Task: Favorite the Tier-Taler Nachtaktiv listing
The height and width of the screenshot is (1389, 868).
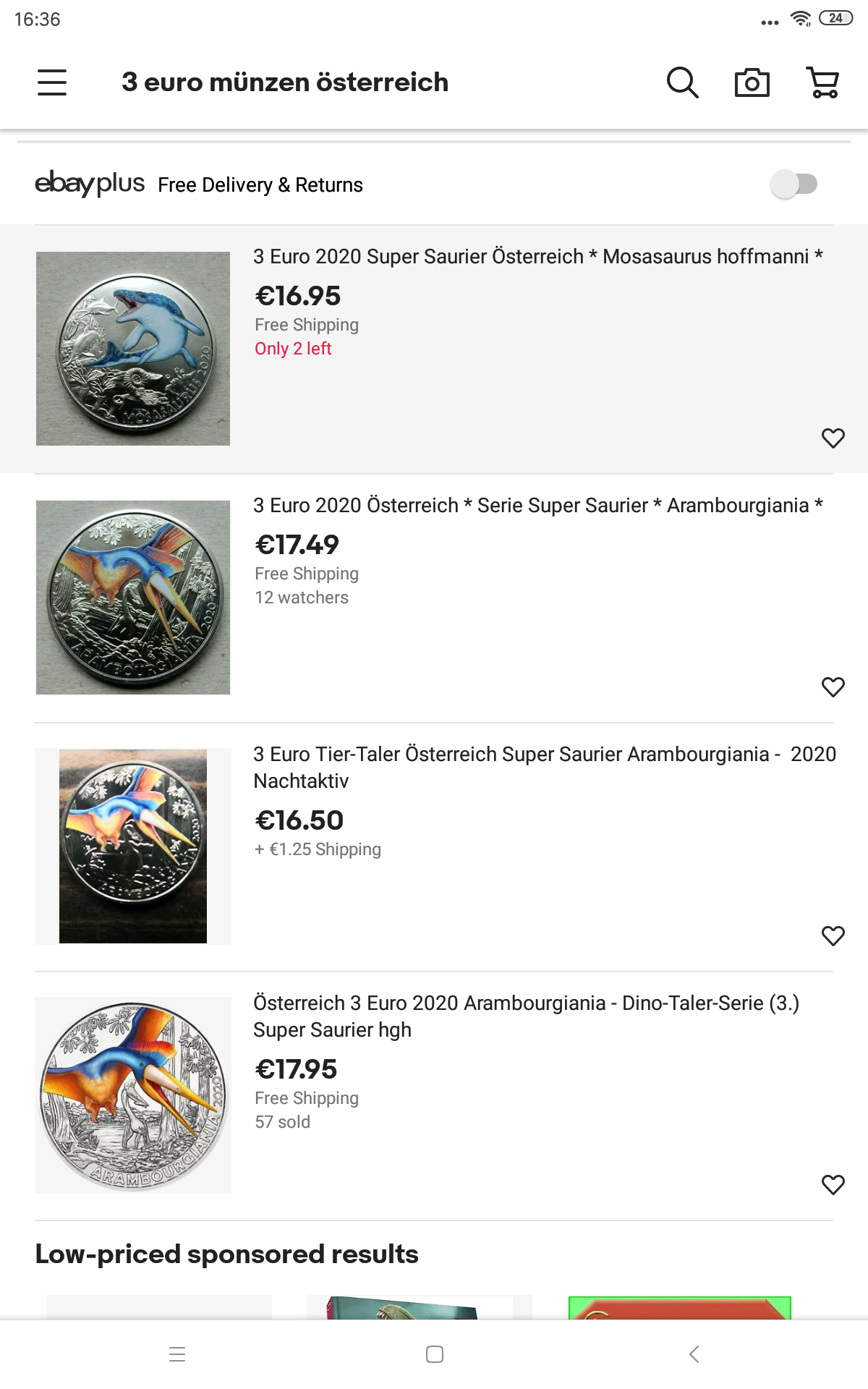Action: coord(833,935)
